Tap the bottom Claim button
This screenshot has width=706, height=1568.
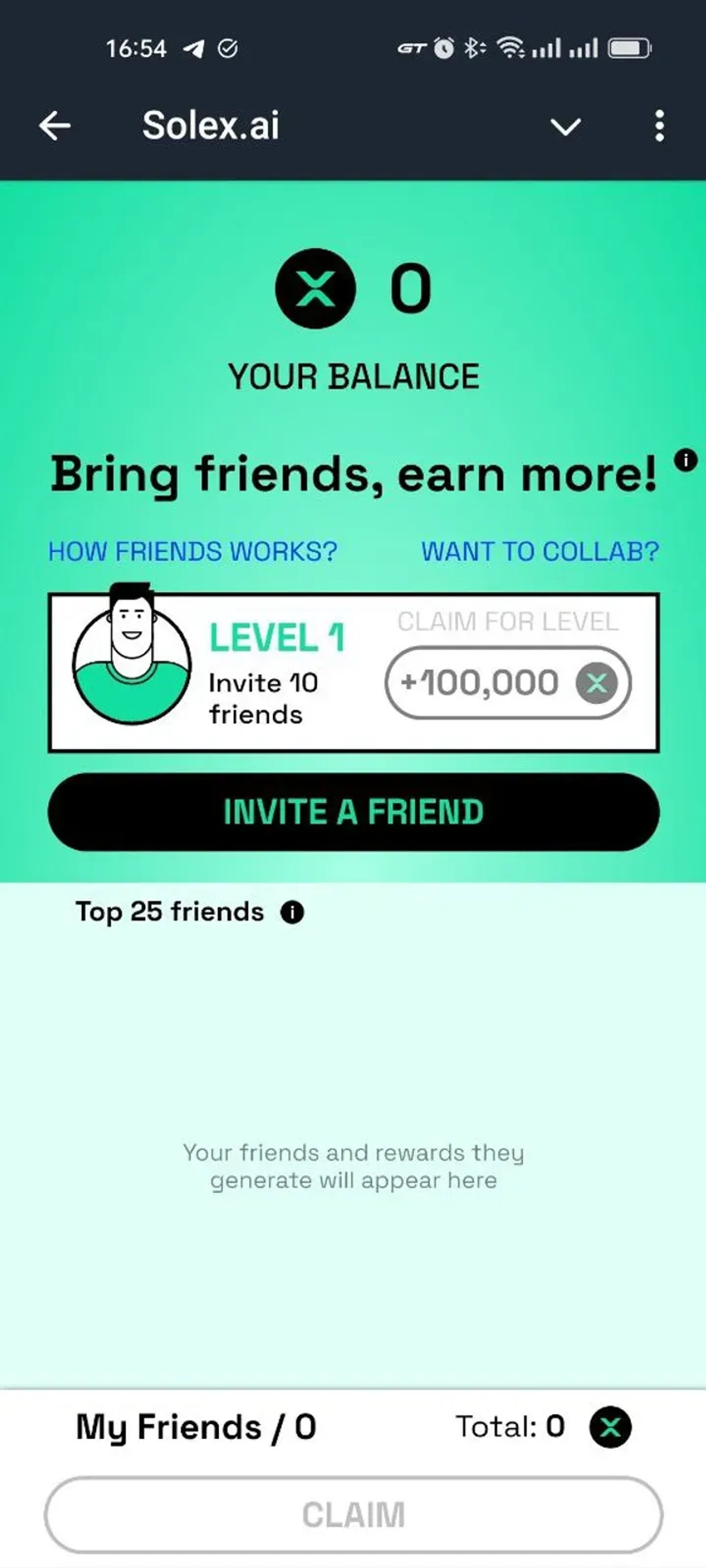(x=353, y=1515)
